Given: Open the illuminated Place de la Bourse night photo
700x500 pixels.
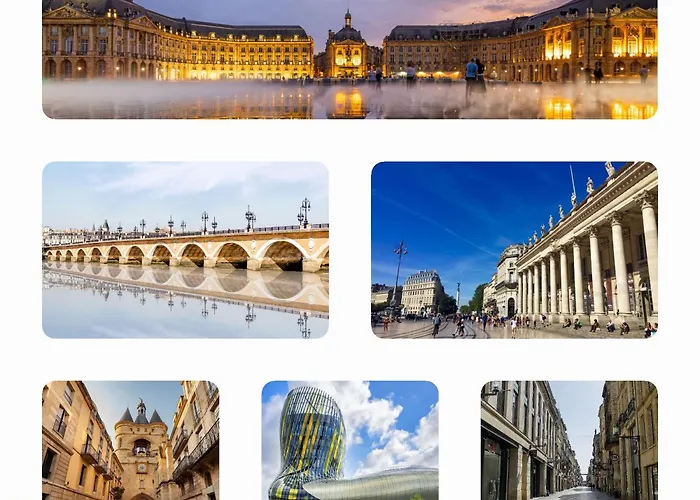Looking at the screenshot, I should 349,60.
